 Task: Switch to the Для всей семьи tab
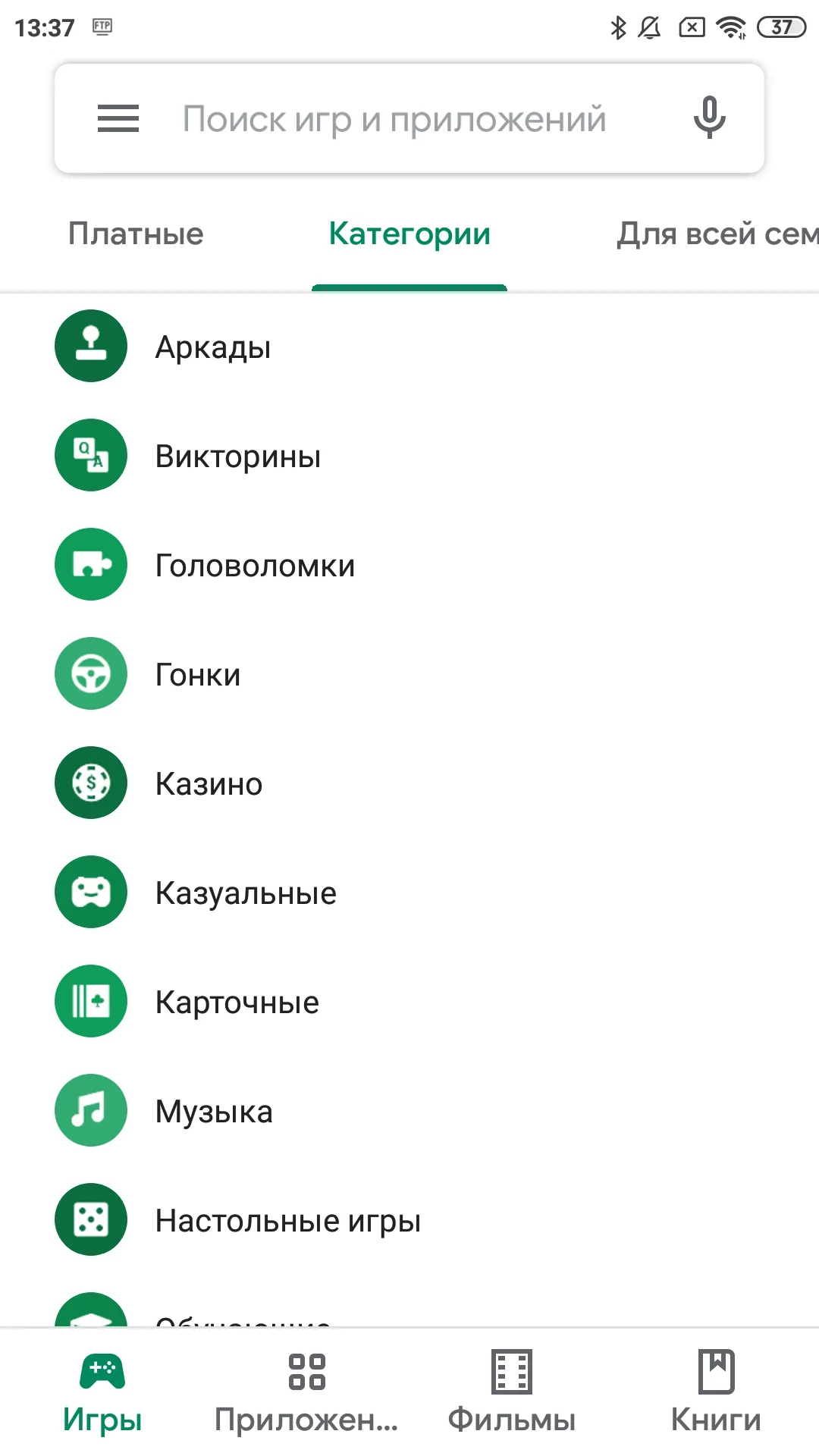pyautogui.click(x=716, y=234)
